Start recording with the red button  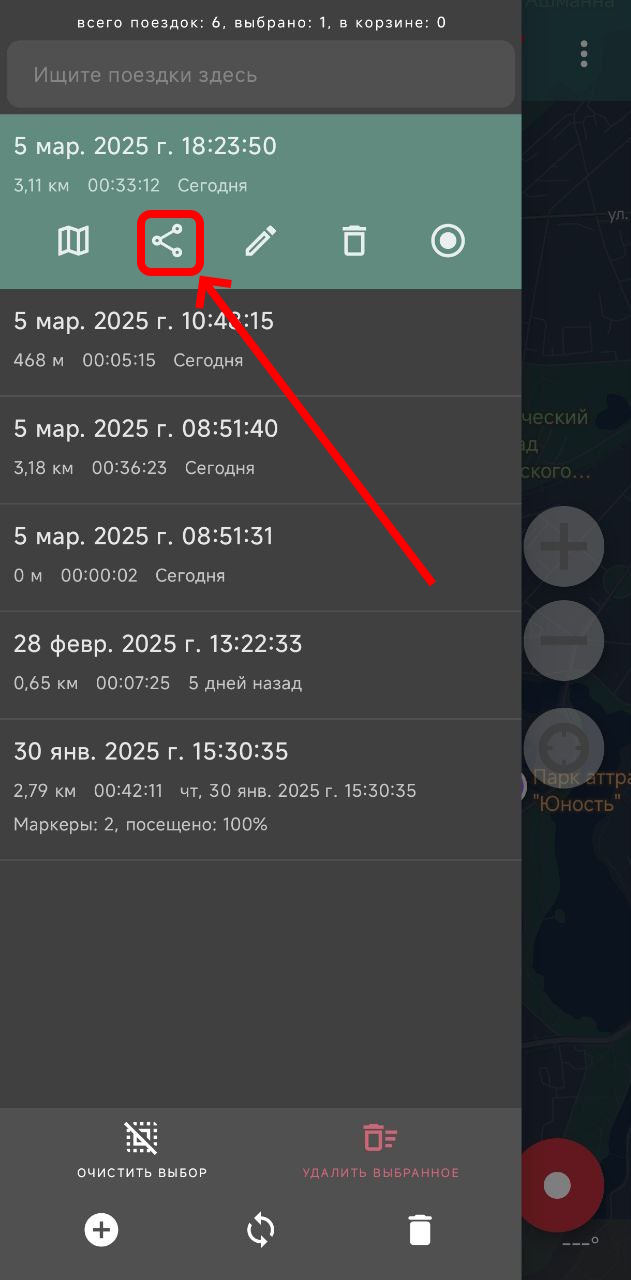(558, 1186)
